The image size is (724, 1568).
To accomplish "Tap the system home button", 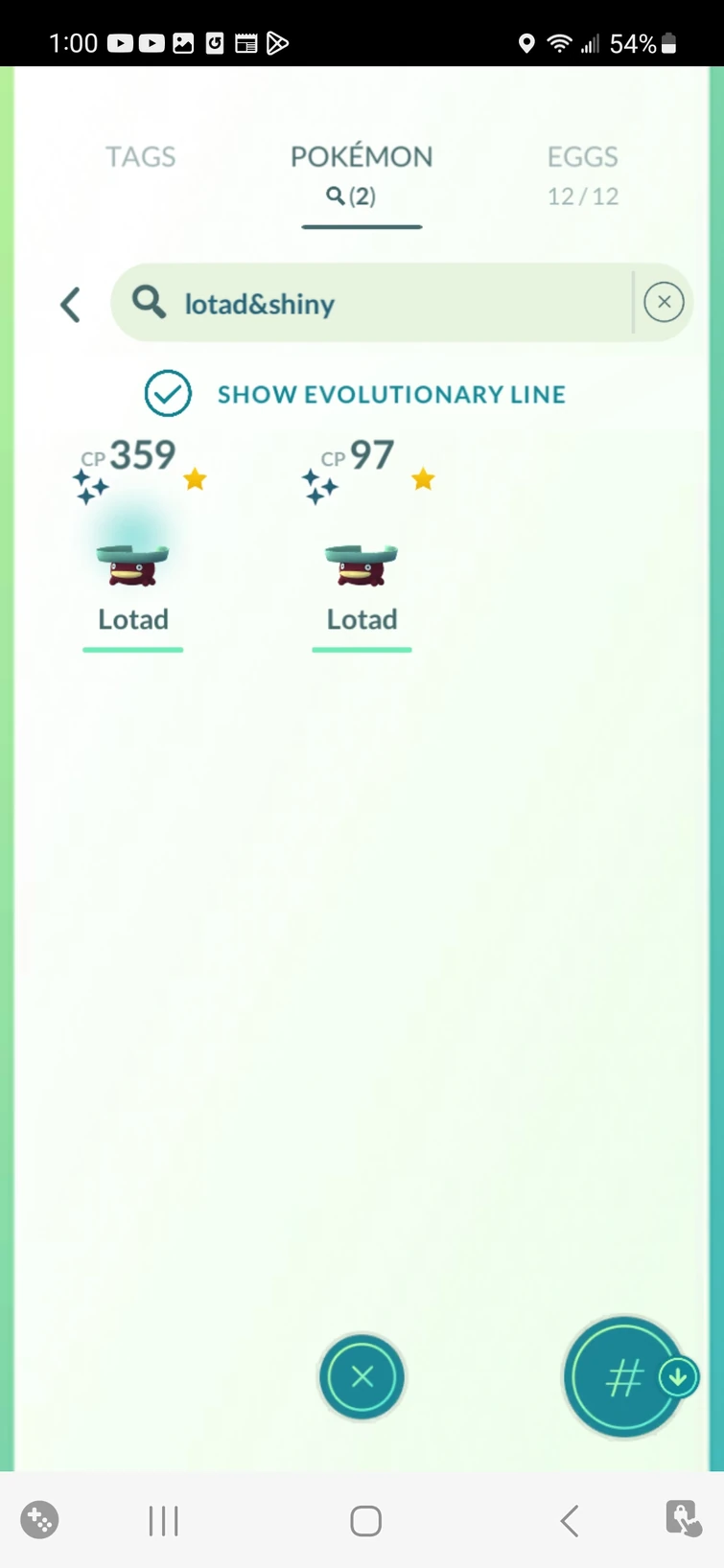I will (365, 1521).
